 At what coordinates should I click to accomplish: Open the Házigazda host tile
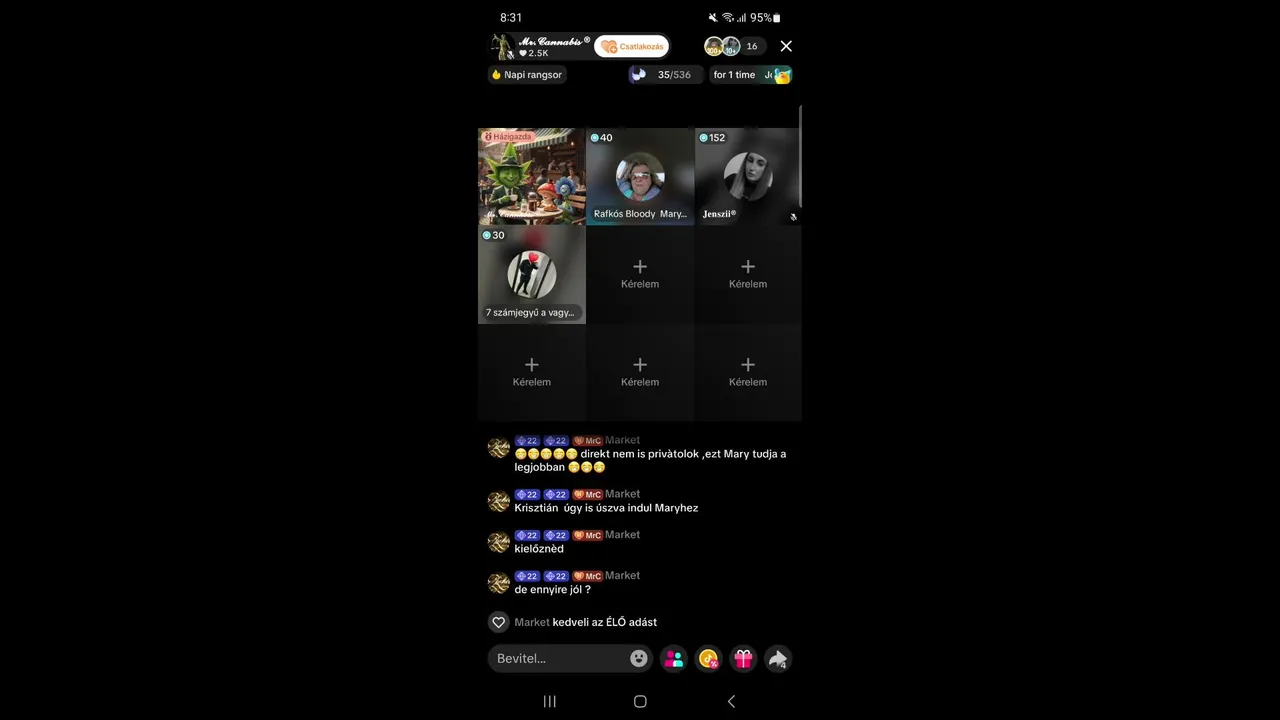tap(532, 177)
